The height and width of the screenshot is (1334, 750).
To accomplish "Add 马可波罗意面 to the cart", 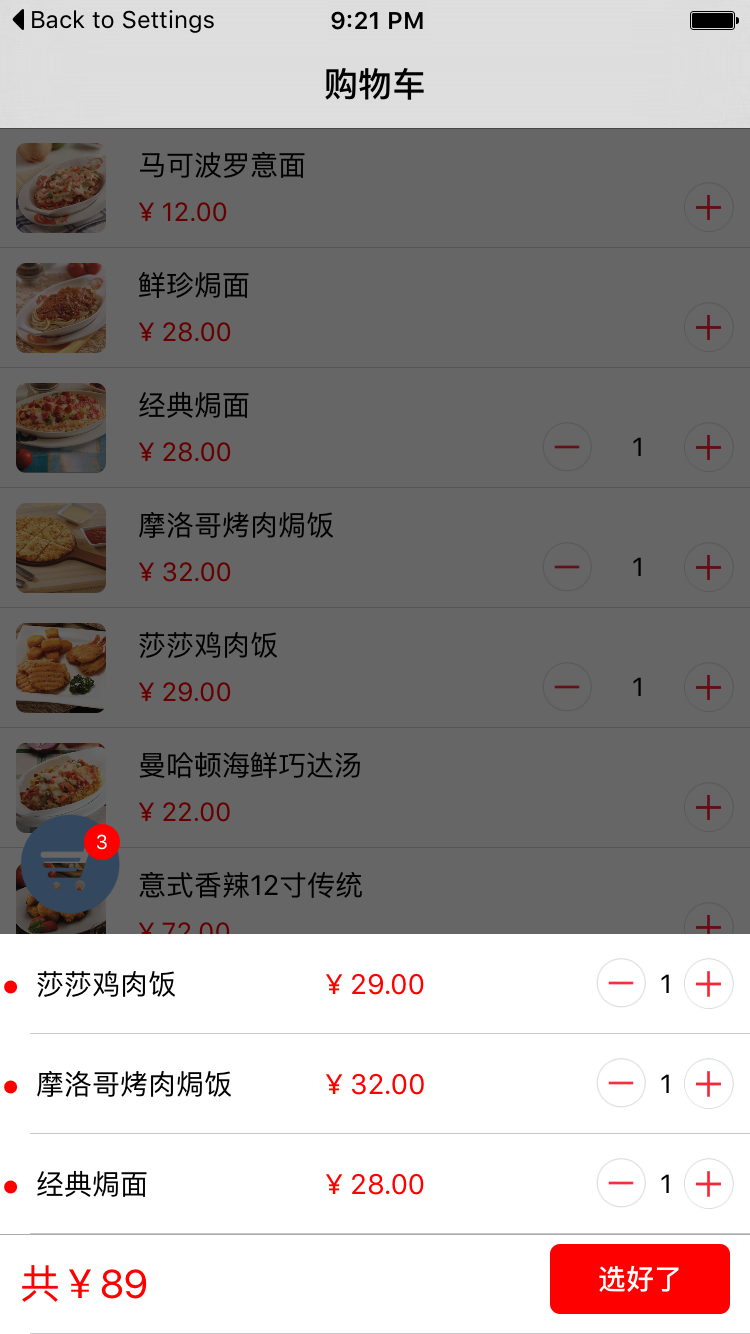I will (708, 208).
